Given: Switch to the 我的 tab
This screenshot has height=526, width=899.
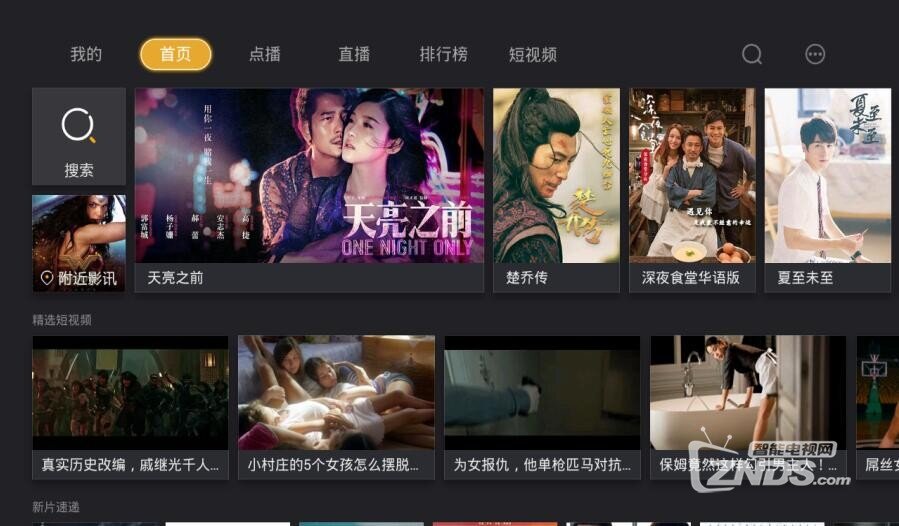Looking at the screenshot, I should (86, 54).
